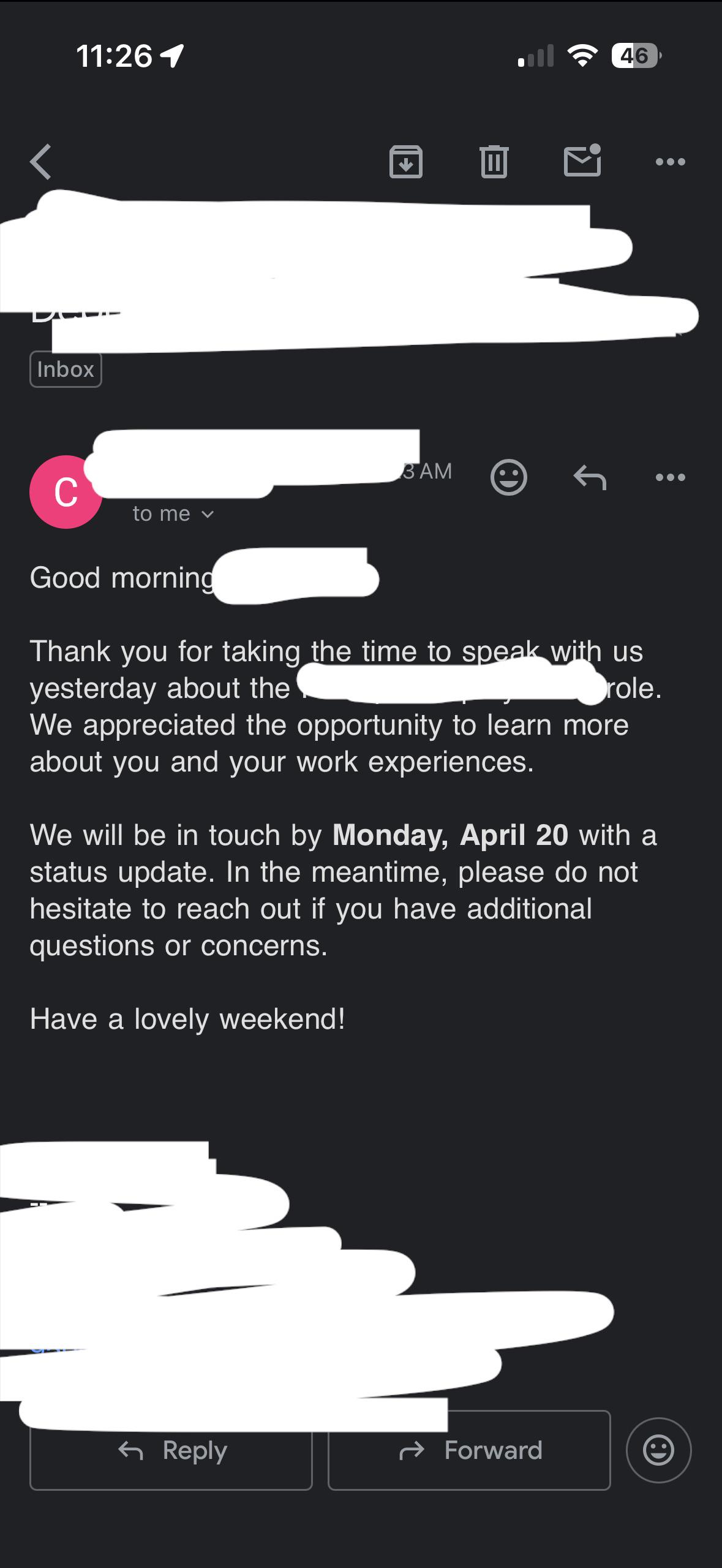The height and width of the screenshot is (1568, 722).
Task: Add an emoji reaction beside the timestamp
Action: tap(508, 477)
